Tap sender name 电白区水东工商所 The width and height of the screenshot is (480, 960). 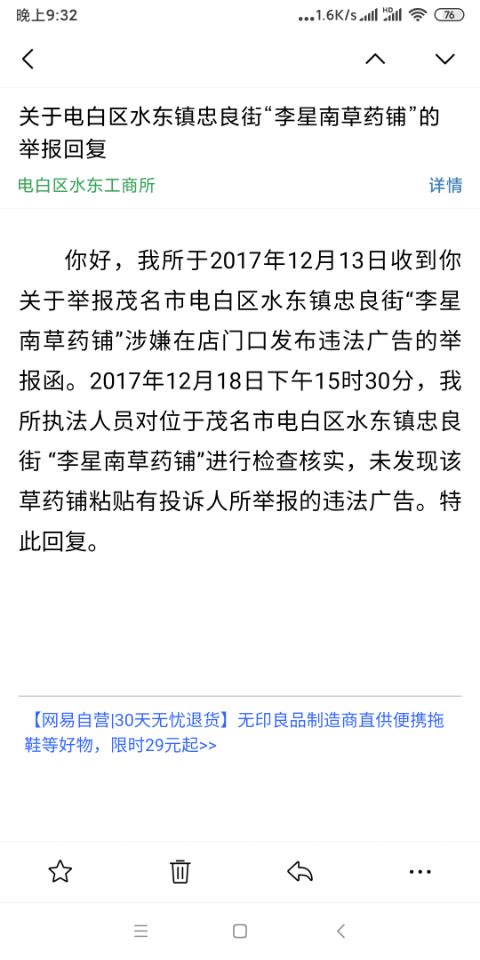coord(86,185)
